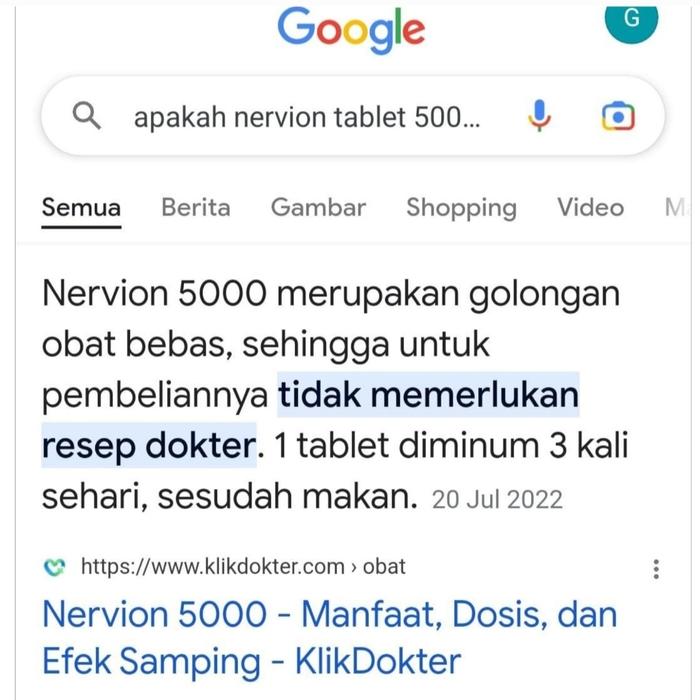Switch to the Gambar tab

[318, 208]
